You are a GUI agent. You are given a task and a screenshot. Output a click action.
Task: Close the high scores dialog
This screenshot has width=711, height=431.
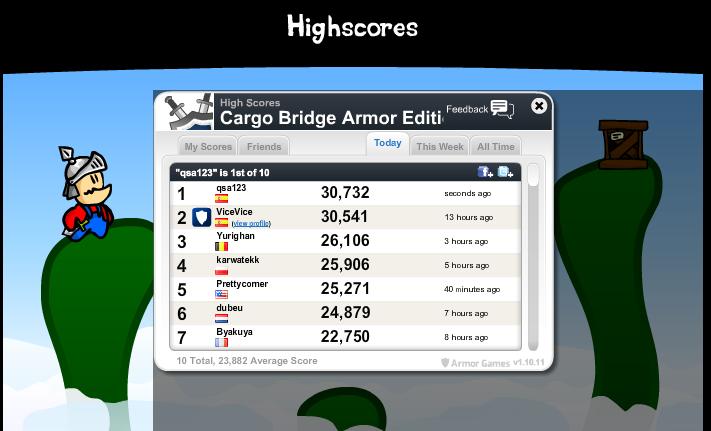click(x=539, y=106)
